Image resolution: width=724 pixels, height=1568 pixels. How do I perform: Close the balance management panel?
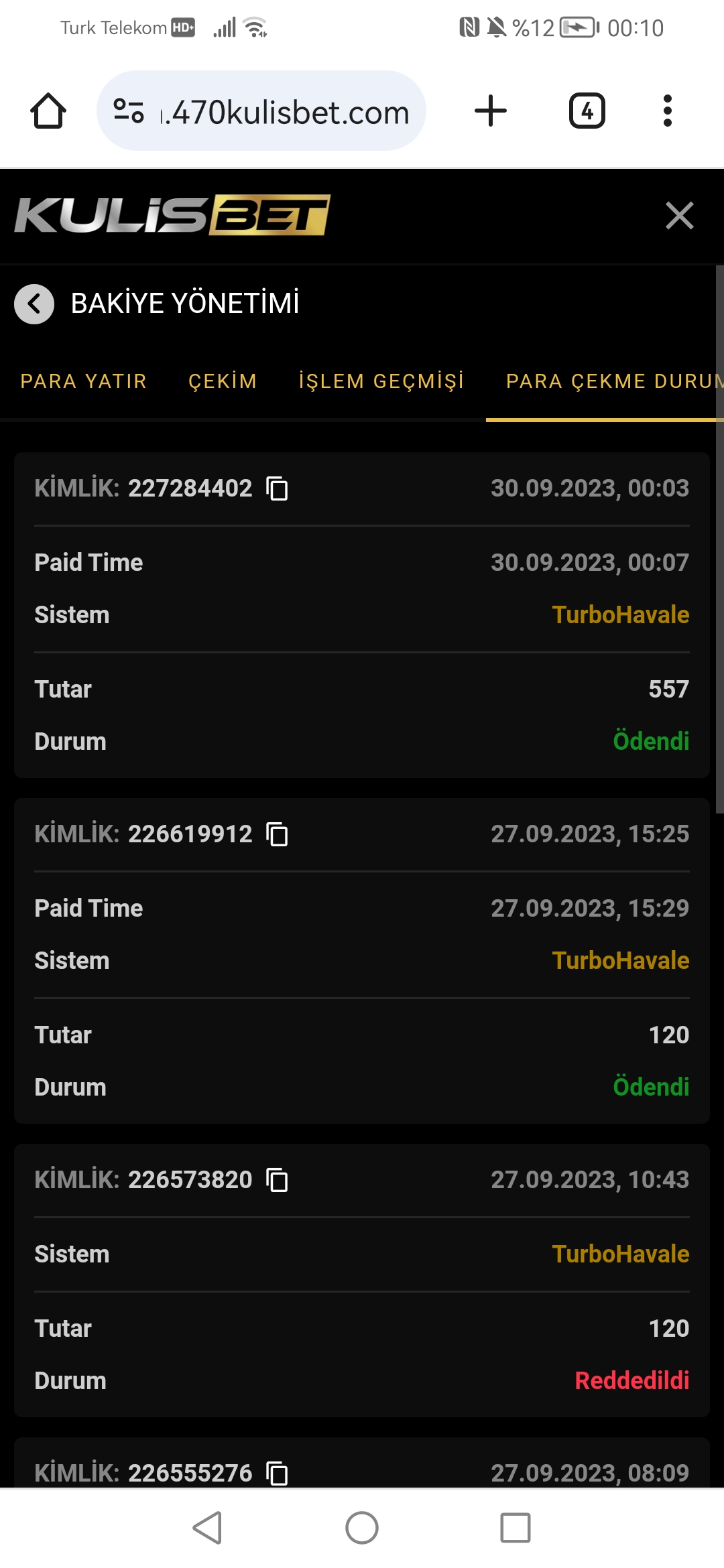679,216
